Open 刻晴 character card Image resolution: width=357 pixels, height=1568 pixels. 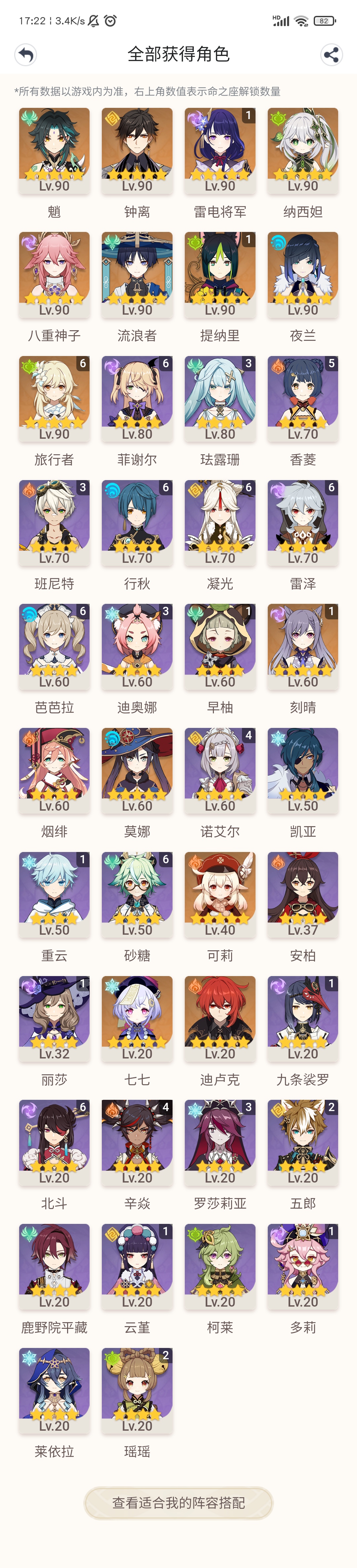tap(302, 647)
